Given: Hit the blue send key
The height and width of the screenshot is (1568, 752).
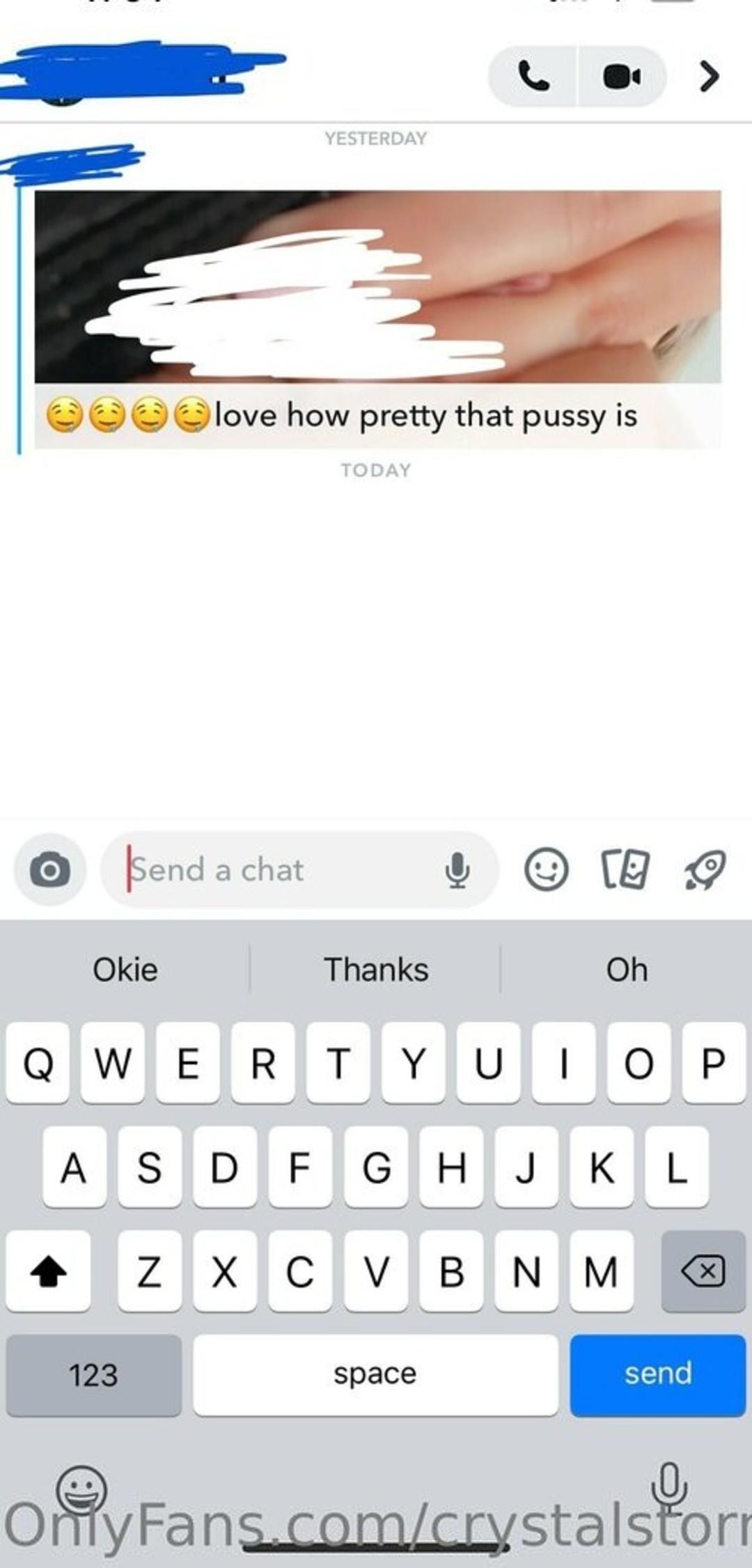Looking at the screenshot, I should pos(657,1374).
